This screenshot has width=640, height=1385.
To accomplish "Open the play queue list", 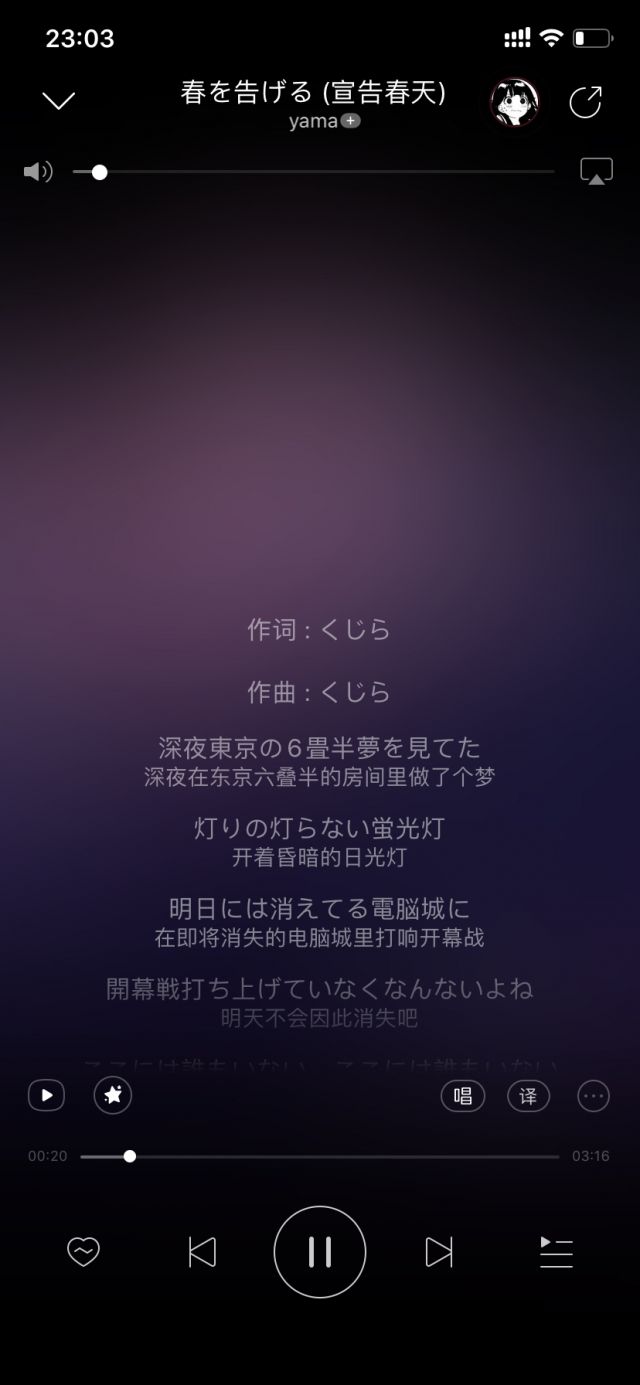I will point(556,1252).
